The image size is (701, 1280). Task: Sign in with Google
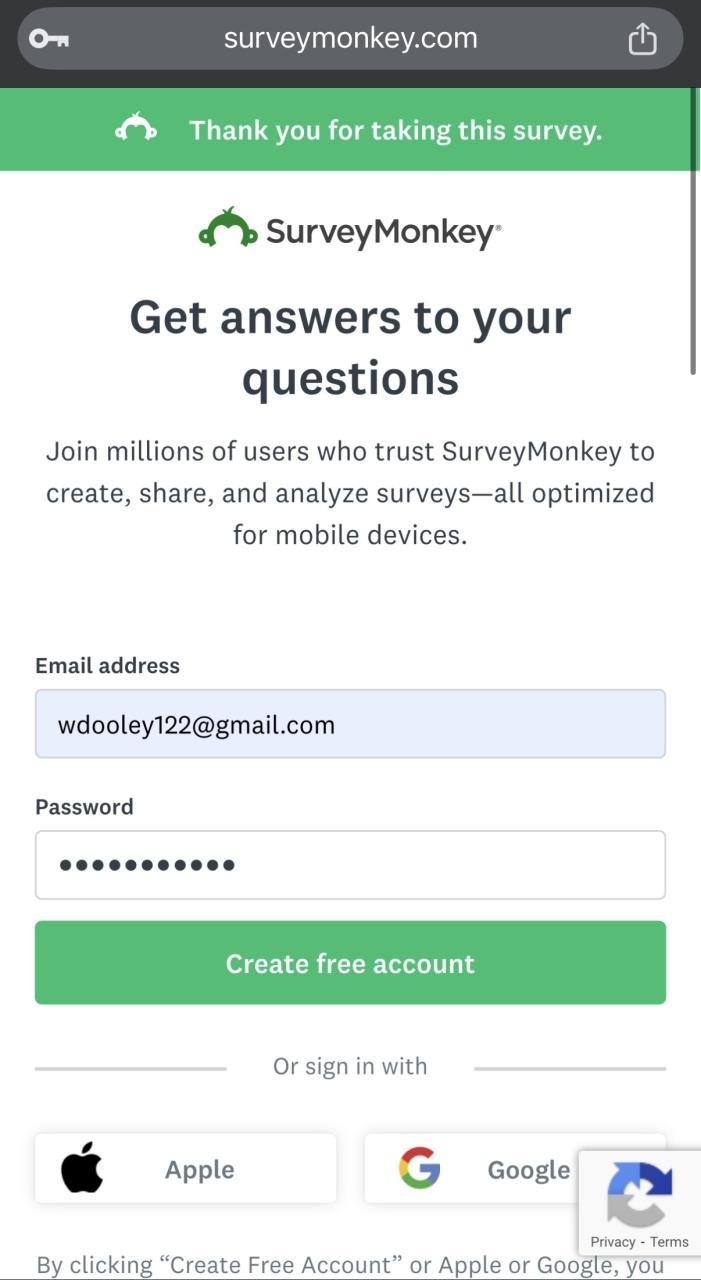pyautogui.click(x=470, y=1169)
